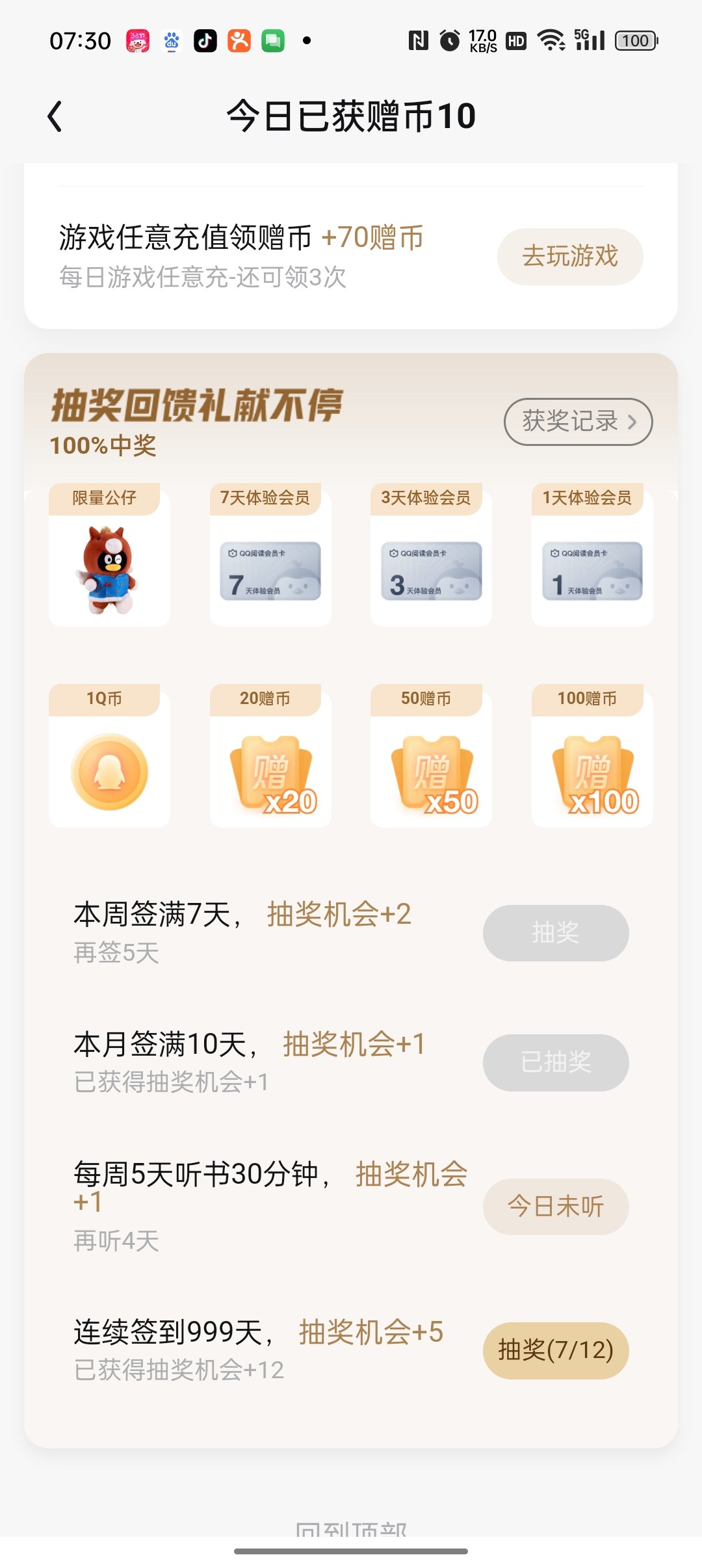
Task: Tap 回到顶部 to return to top
Action: coord(351,1529)
